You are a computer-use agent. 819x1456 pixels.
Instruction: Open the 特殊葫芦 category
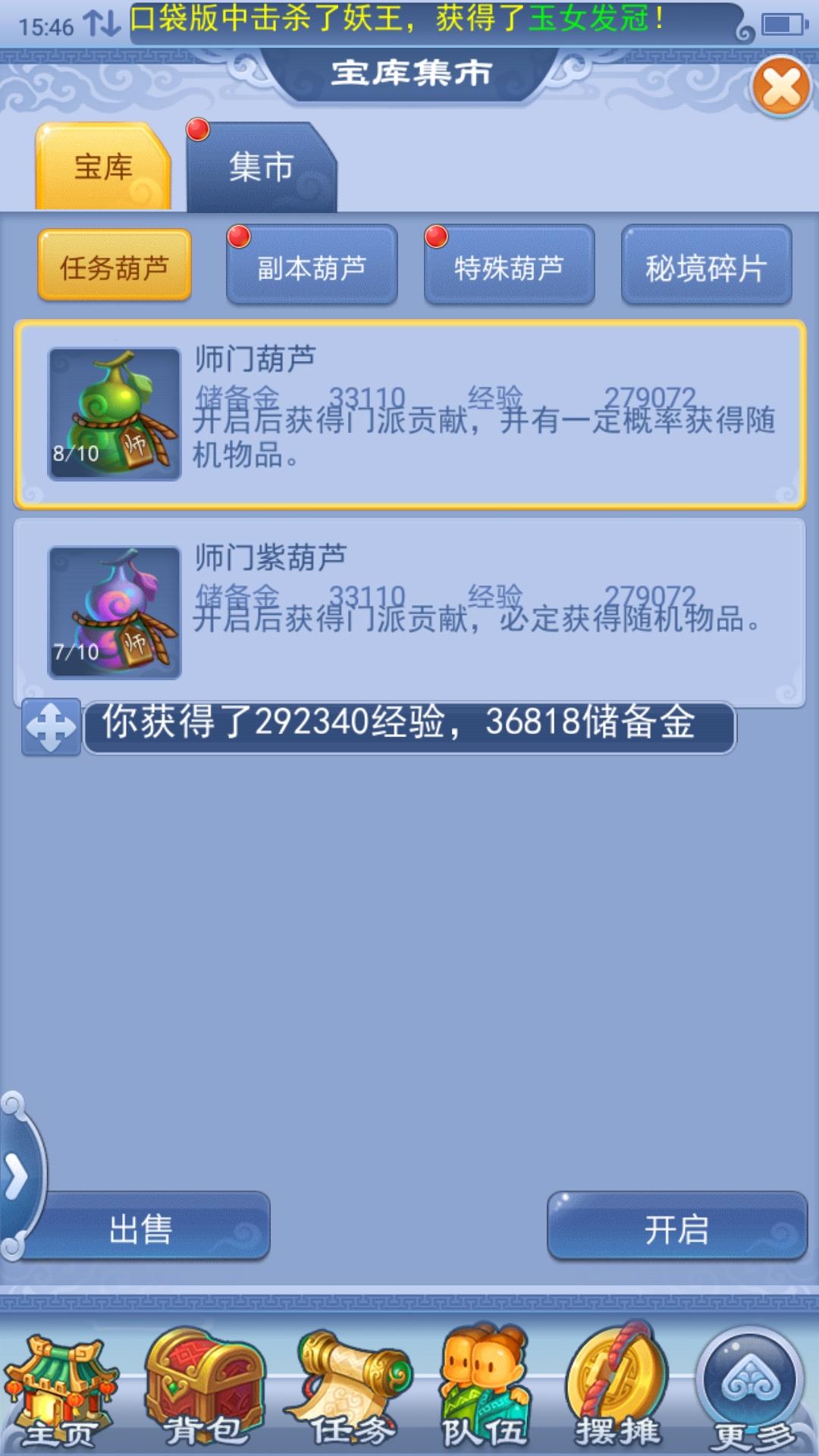click(x=509, y=267)
